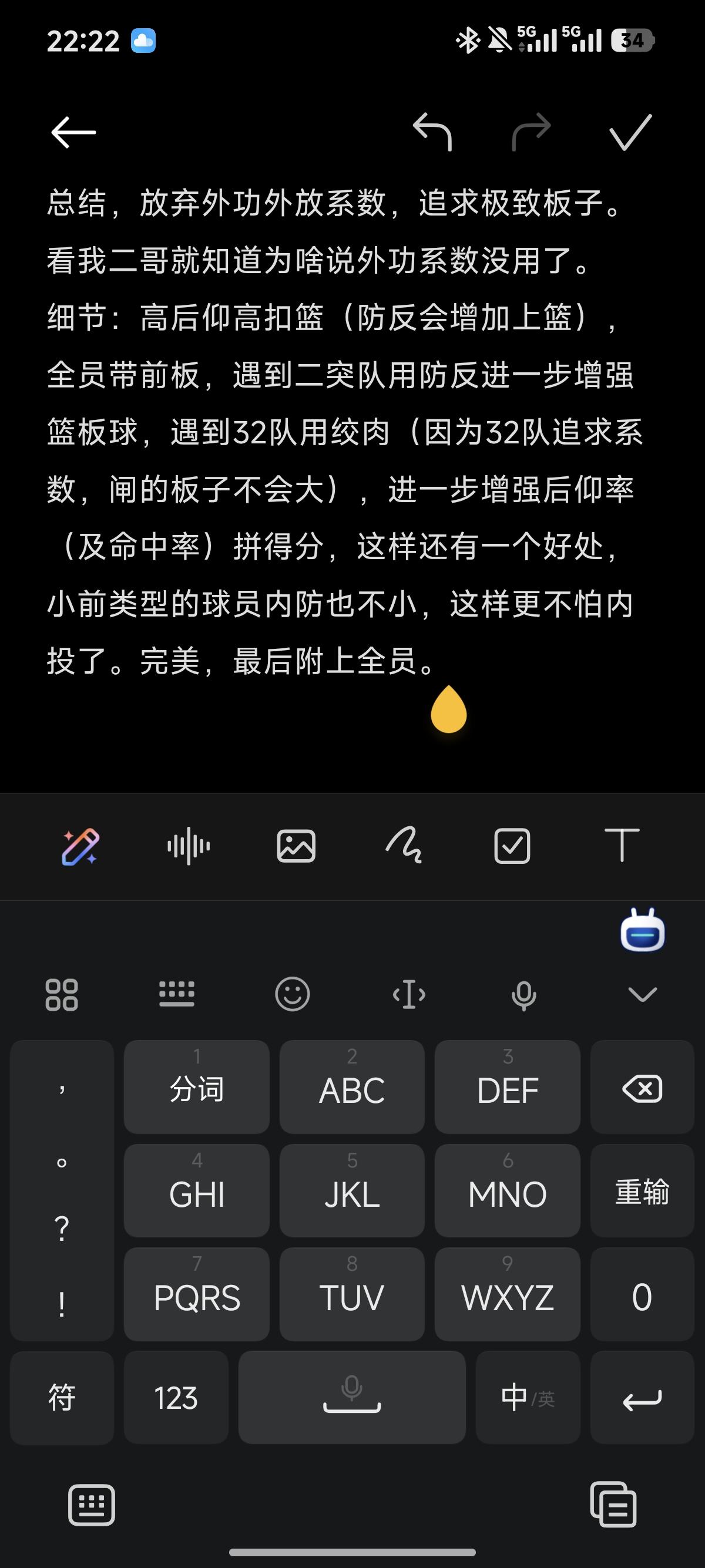
Task: Tap the 重输 key
Action: (x=642, y=1191)
